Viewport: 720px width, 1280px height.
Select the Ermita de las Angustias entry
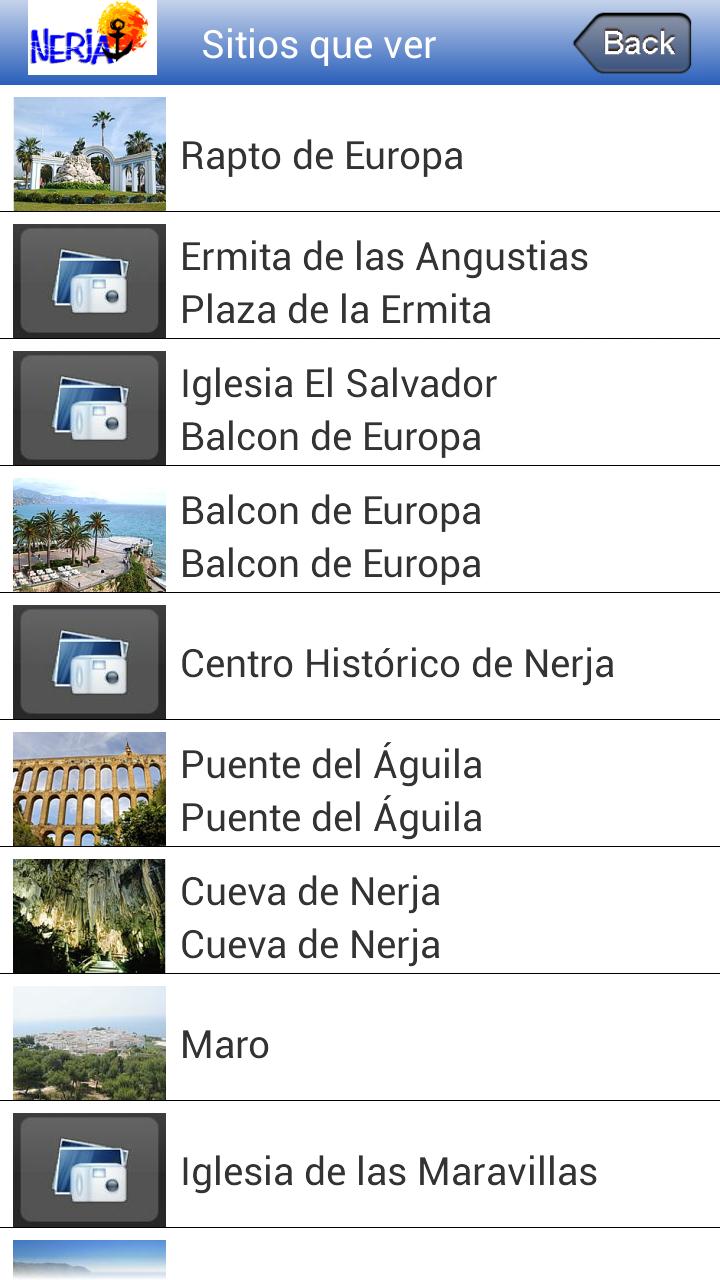point(400,280)
